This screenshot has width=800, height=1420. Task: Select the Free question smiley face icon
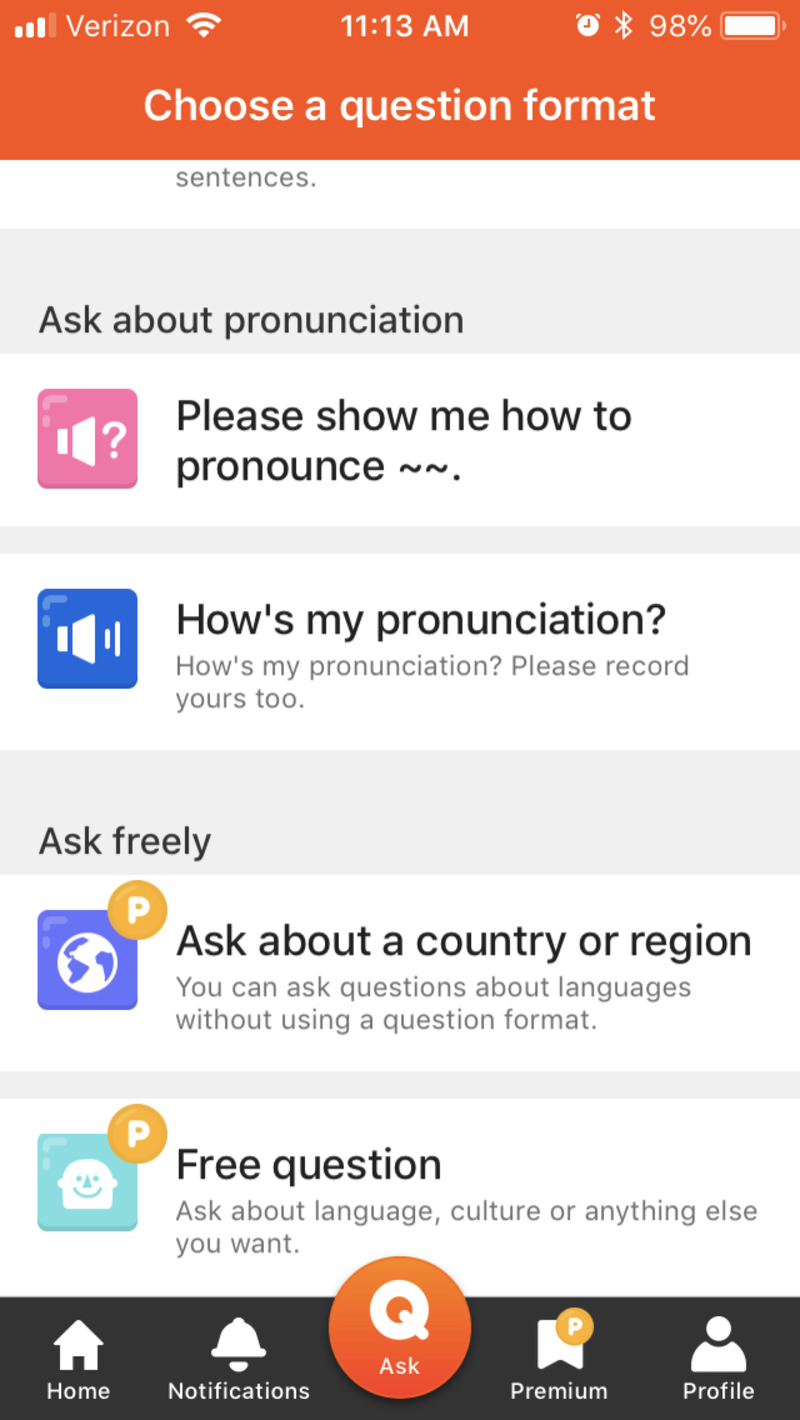tap(87, 1182)
